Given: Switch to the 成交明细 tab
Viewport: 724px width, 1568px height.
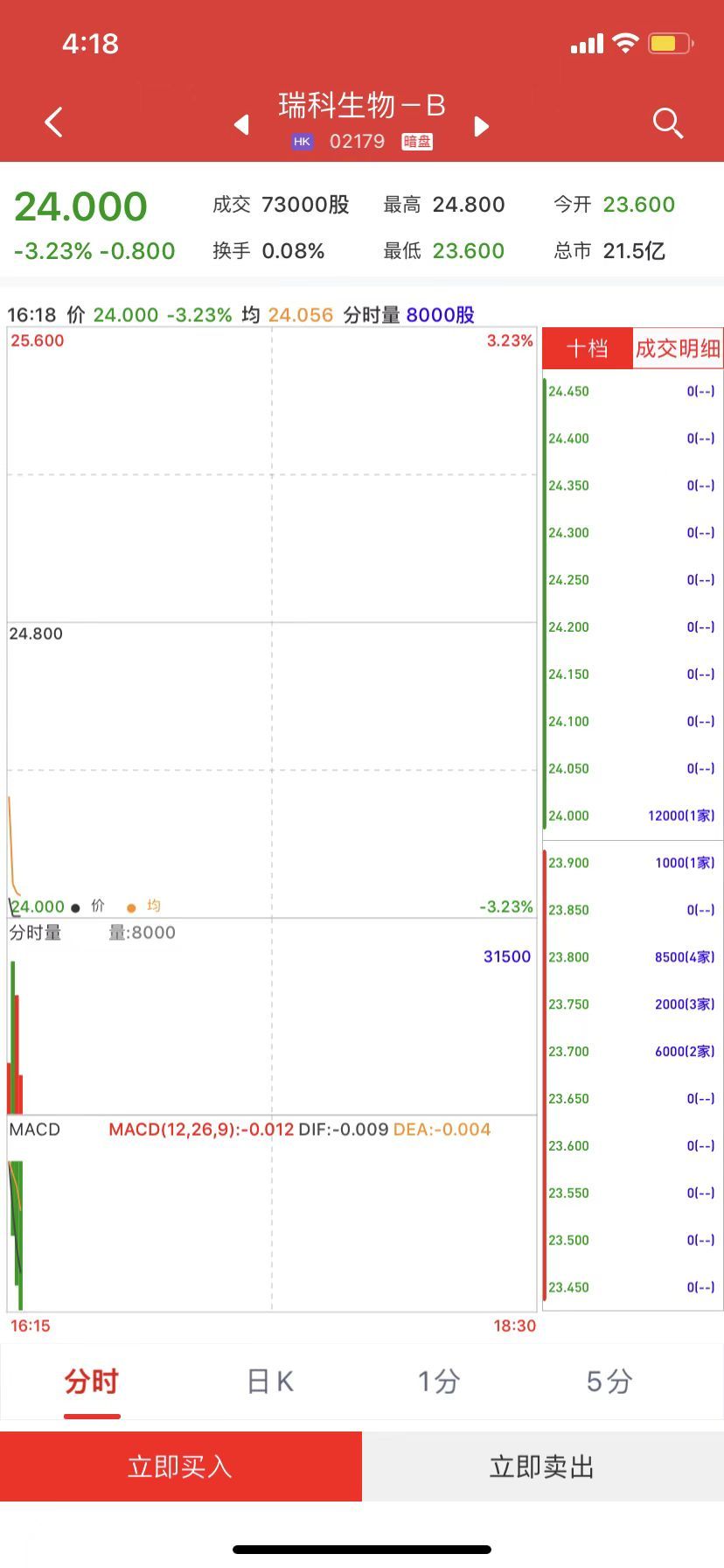Looking at the screenshot, I should coord(678,348).
